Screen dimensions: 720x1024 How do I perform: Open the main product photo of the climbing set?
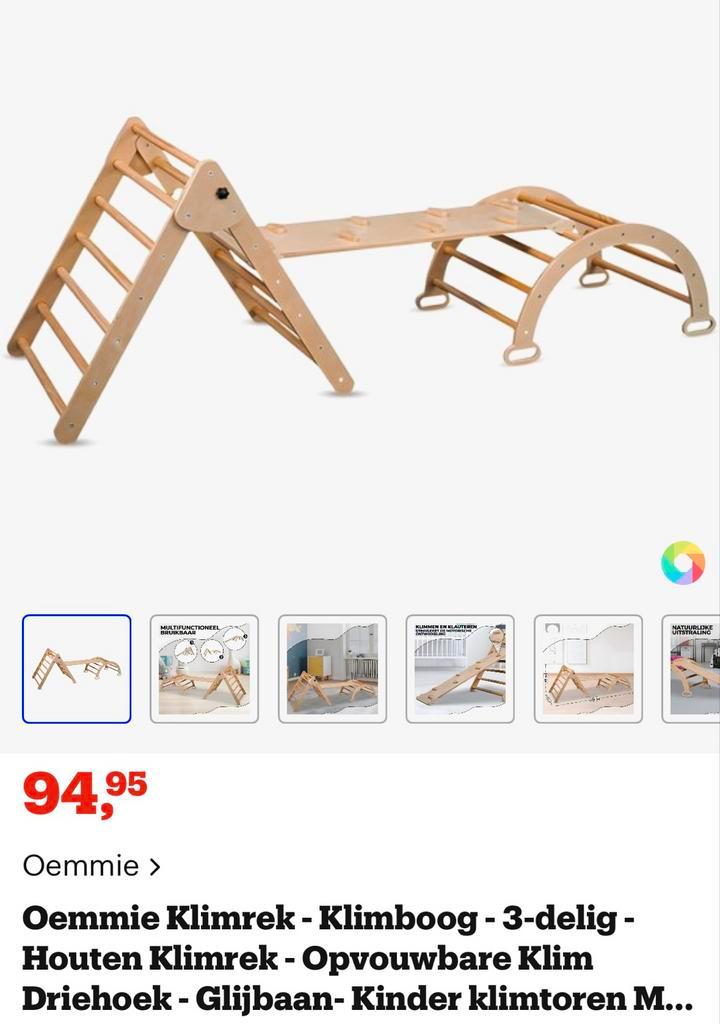coord(360,280)
